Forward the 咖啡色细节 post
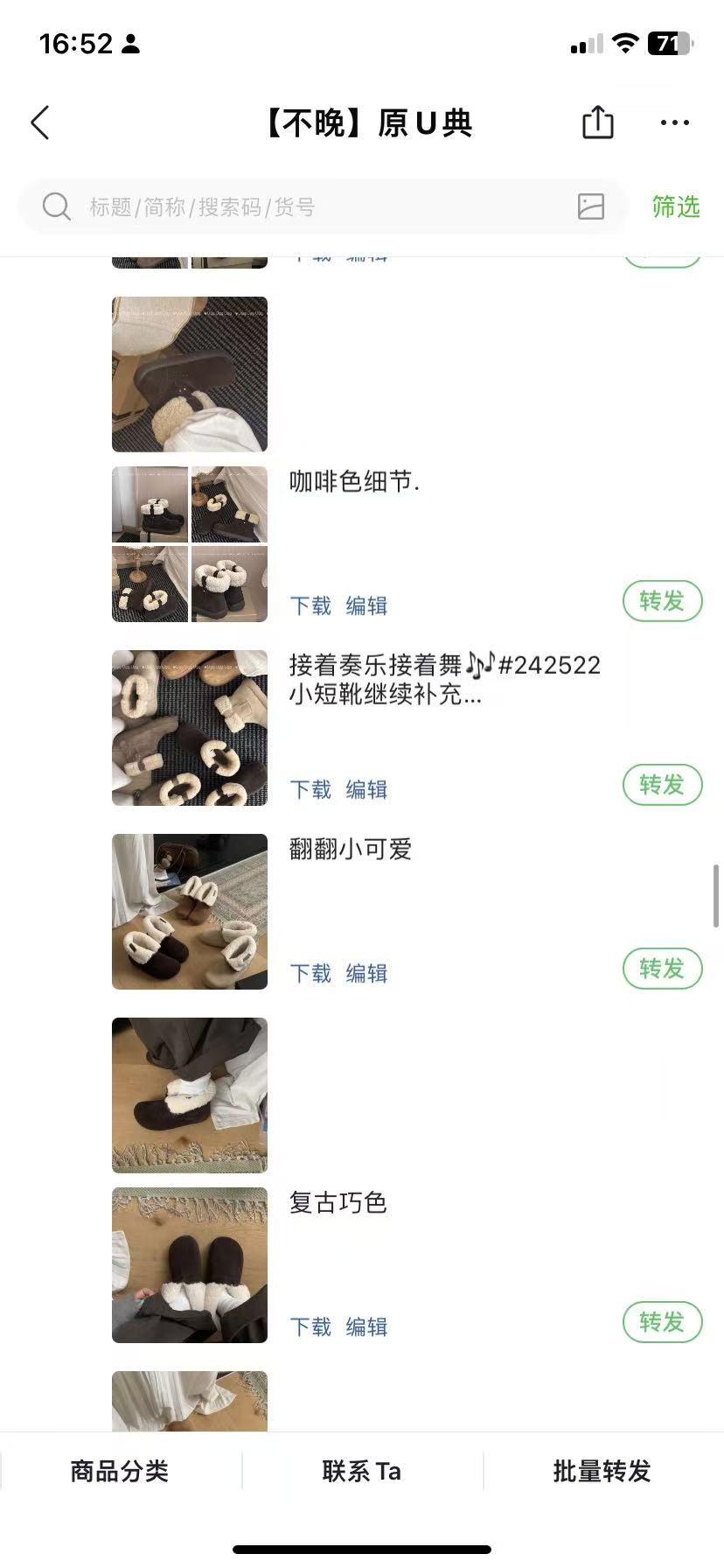 point(662,601)
